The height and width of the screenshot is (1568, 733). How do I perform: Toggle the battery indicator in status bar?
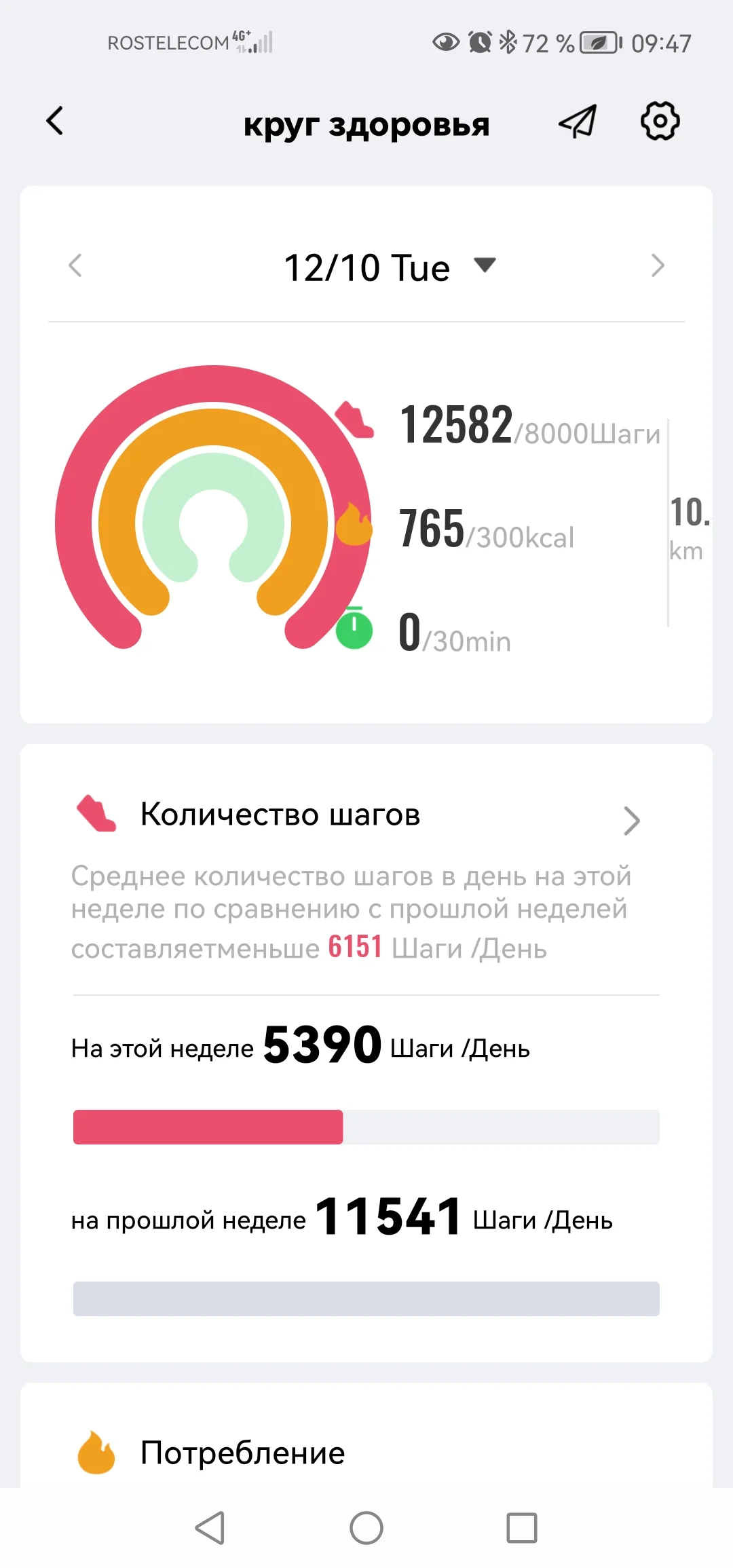point(596,42)
